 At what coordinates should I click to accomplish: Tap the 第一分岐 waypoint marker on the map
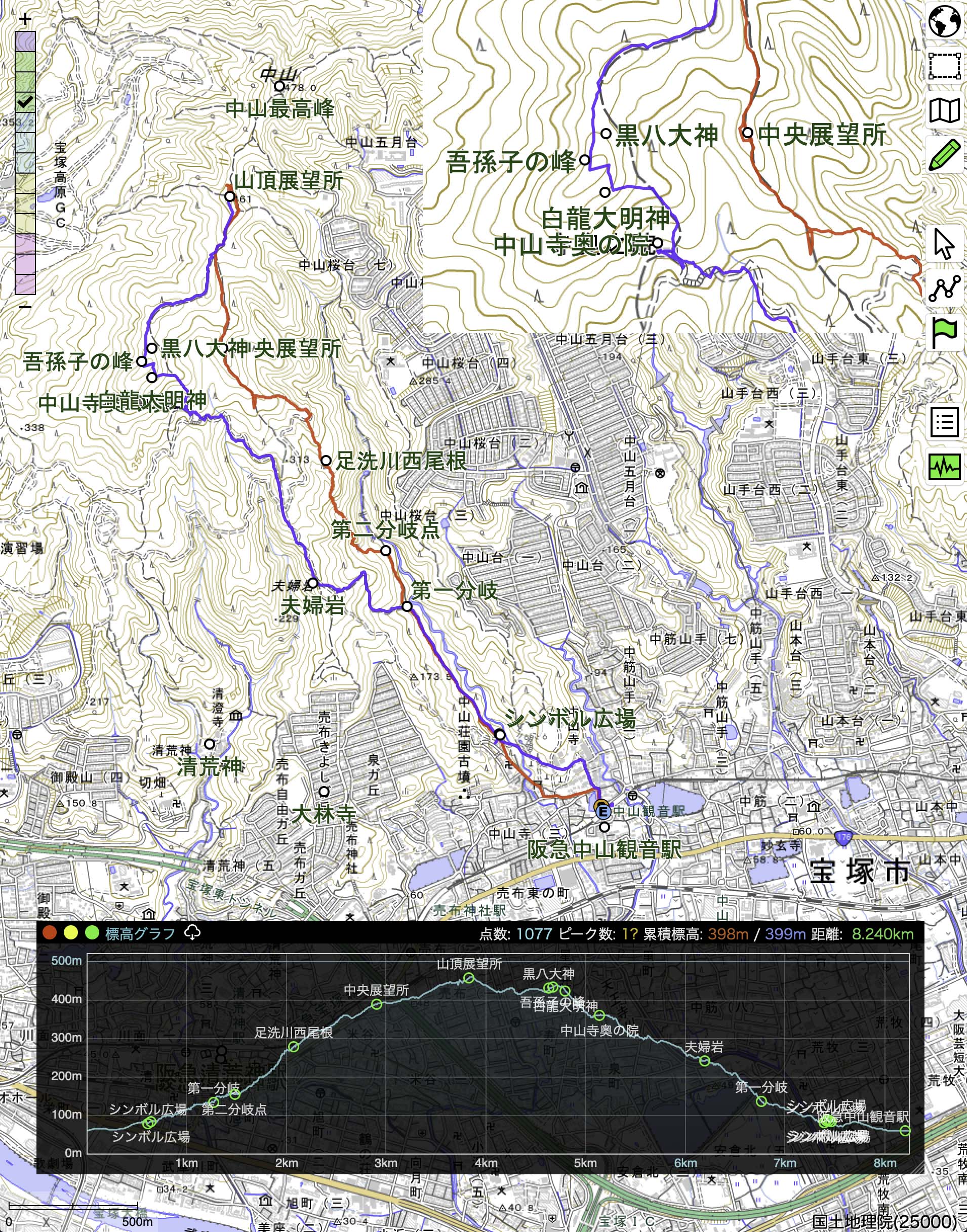point(407,606)
